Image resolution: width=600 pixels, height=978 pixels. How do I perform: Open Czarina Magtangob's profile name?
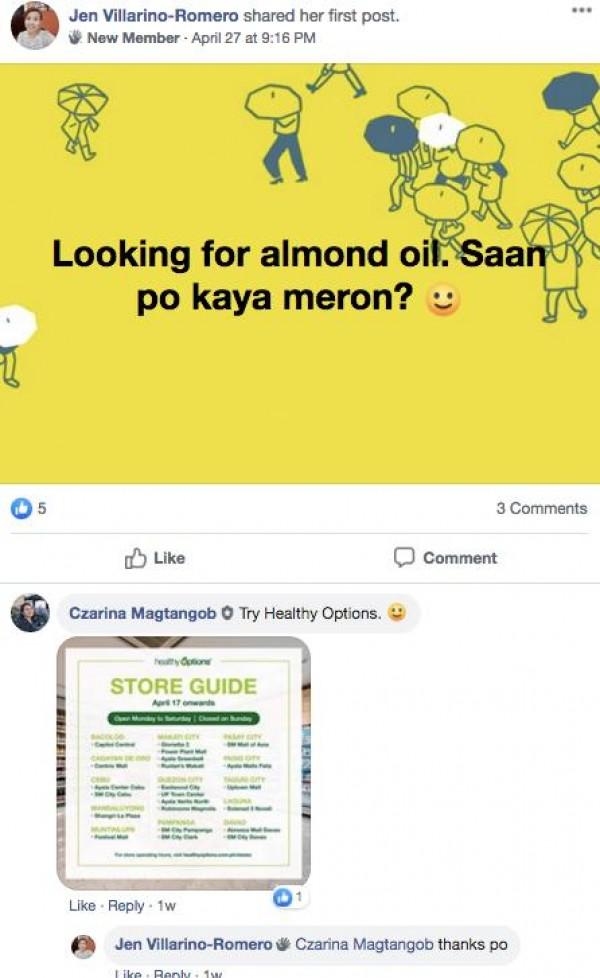click(142, 613)
